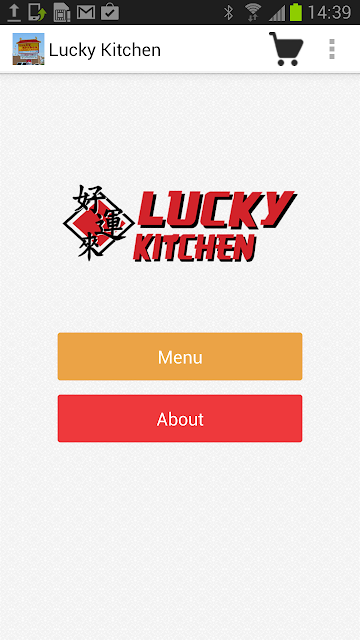Screen dimensions: 360x640
Task: Open the shopping cart
Action: pyautogui.click(x=286, y=49)
